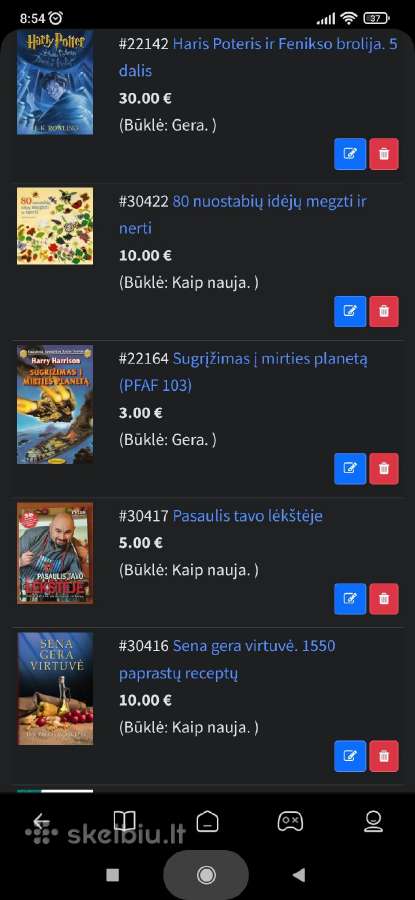Go back with the browser back arrow

pyautogui.click(x=40, y=821)
